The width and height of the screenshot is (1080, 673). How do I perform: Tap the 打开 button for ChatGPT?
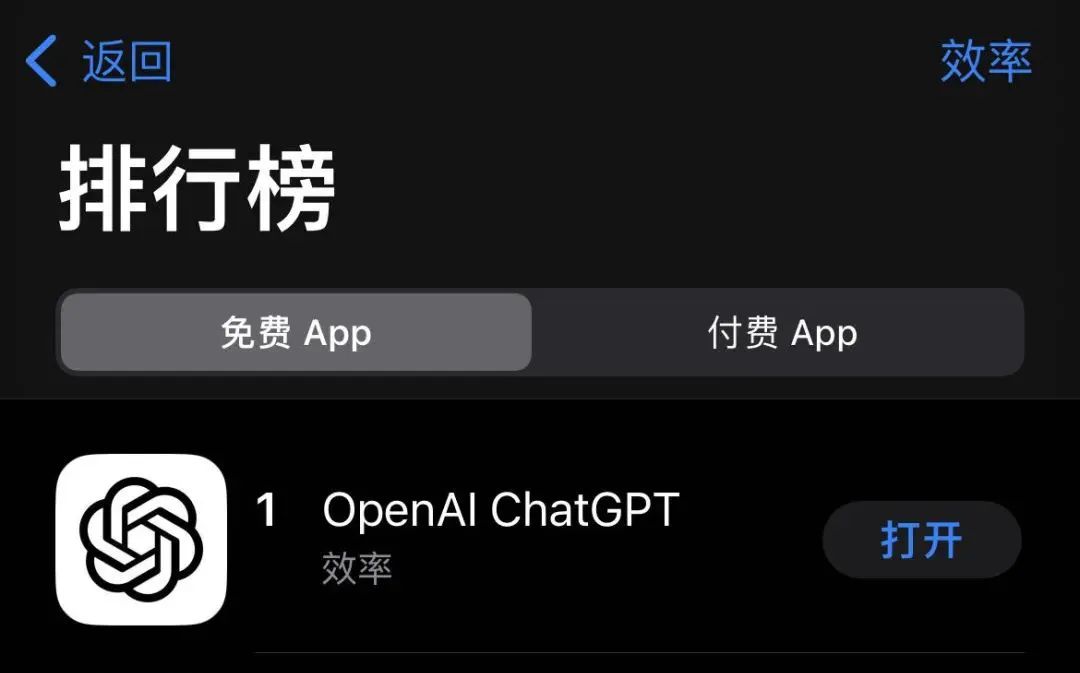tap(921, 540)
